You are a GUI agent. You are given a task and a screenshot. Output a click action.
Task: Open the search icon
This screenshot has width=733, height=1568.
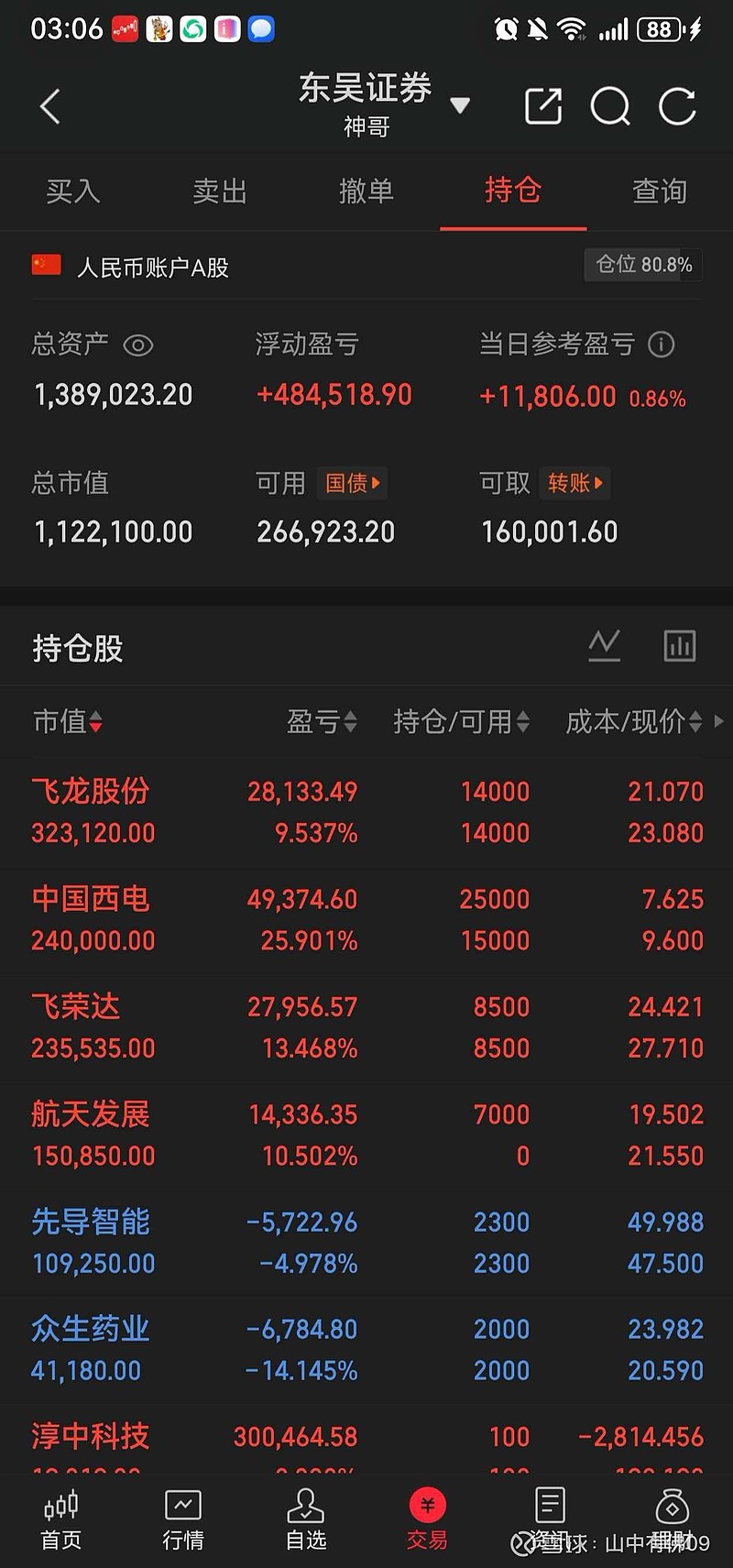609,105
